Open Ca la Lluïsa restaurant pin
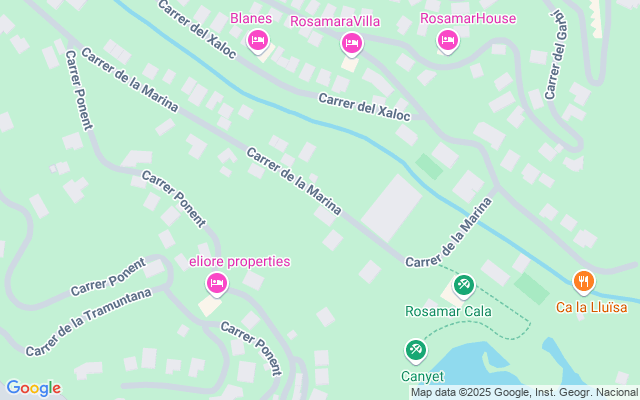Viewport: 640px width, 400px height. pos(583,282)
